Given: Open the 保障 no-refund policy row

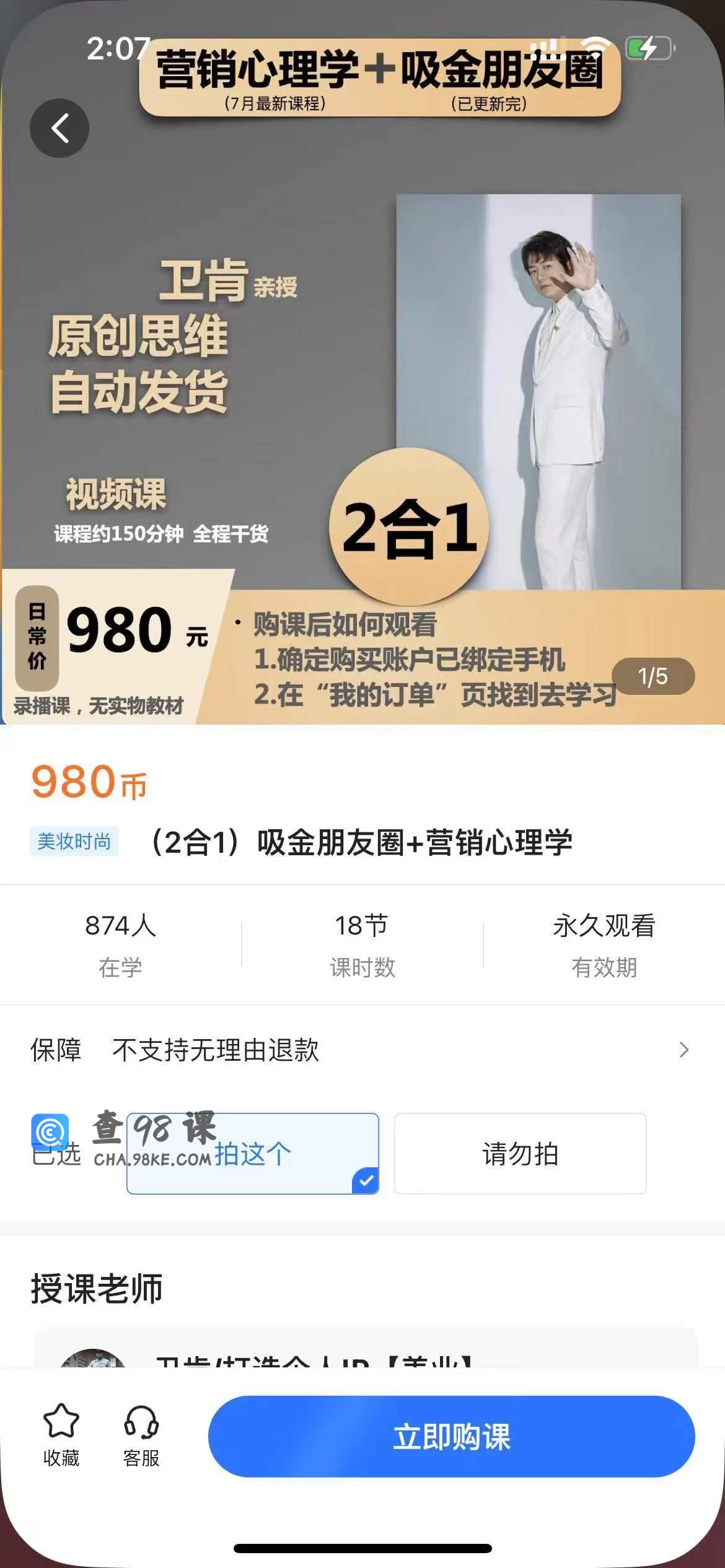Looking at the screenshot, I should (362, 1050).
